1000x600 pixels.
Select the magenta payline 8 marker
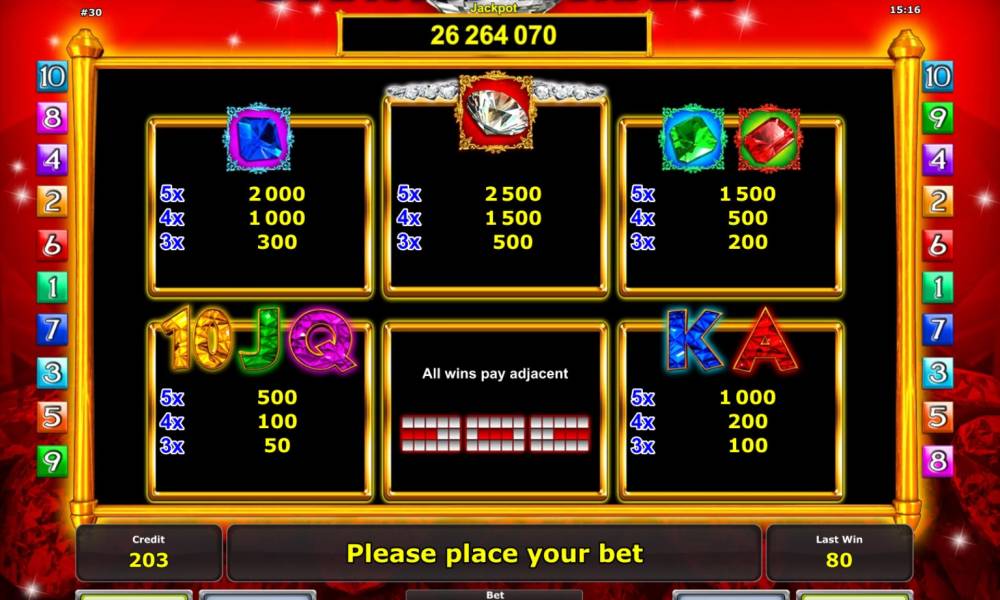(52, 118)
